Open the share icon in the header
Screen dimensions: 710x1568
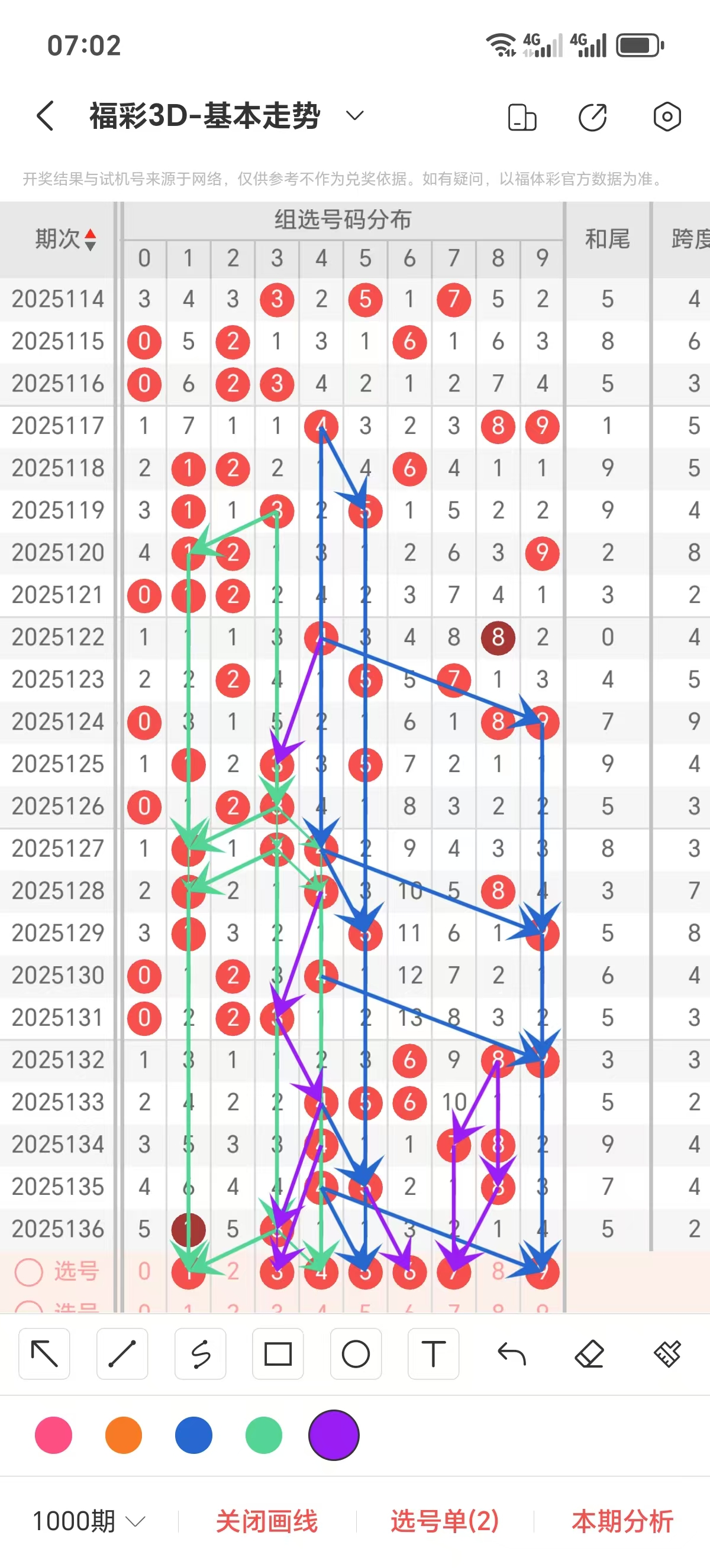(x=592, y=117)
